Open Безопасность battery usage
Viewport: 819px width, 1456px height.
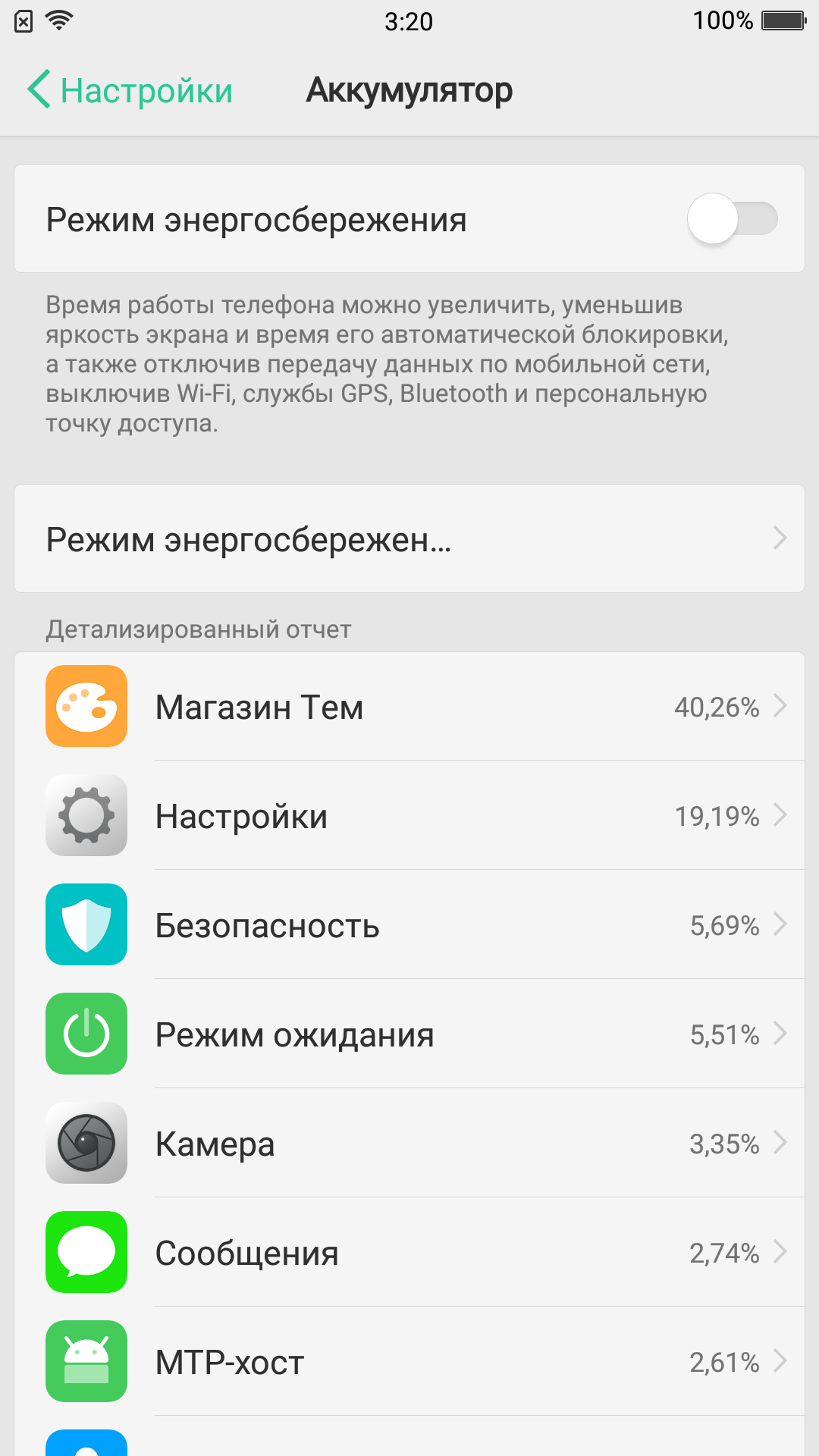409,925
